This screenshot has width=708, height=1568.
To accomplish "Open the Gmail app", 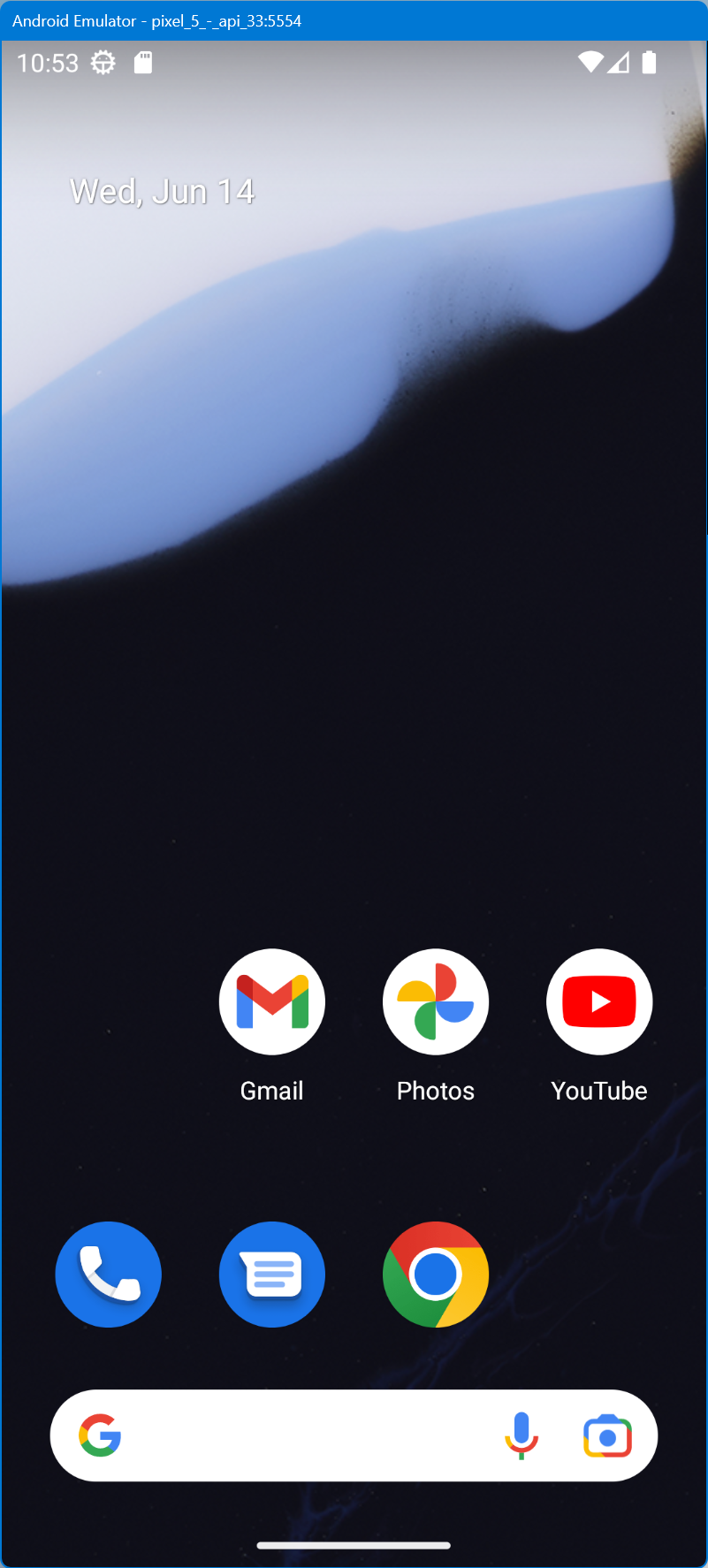I will point(272,1002).
